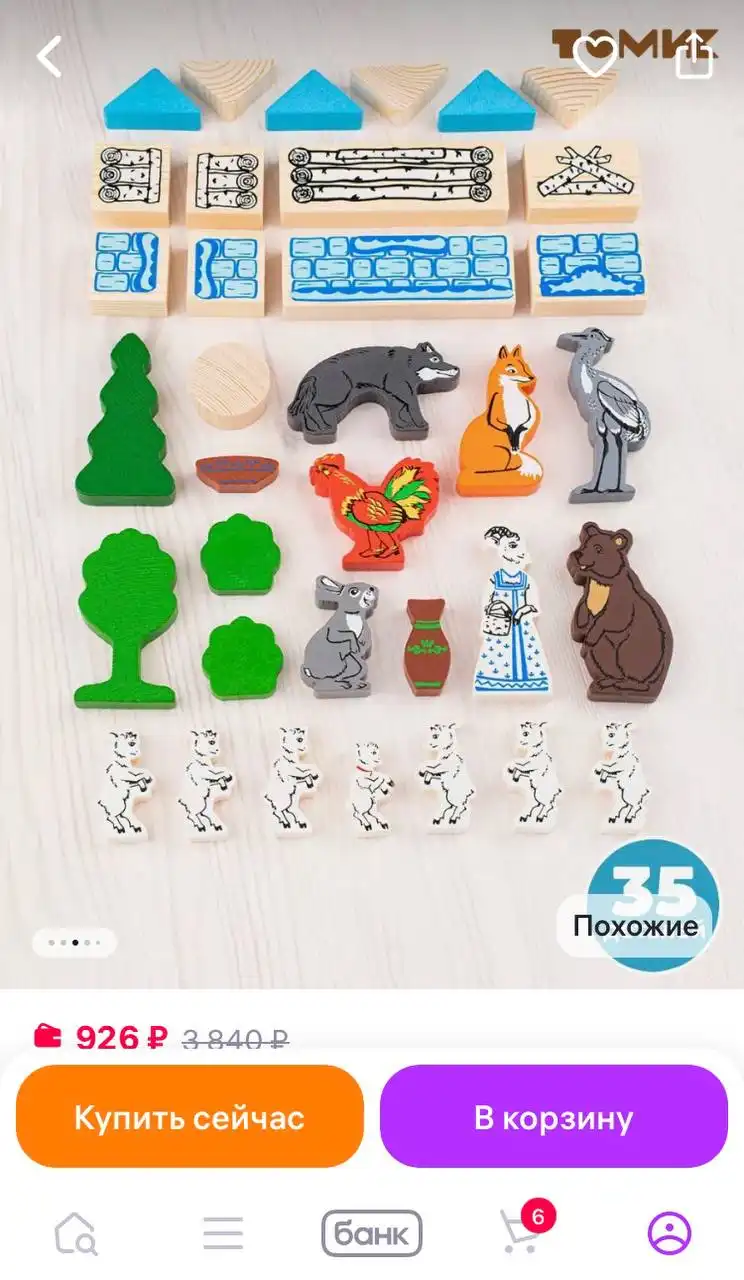Open the catalog menu tab
The image size is (744, 1280).
pyautogui.click(x=223, y=1234)
